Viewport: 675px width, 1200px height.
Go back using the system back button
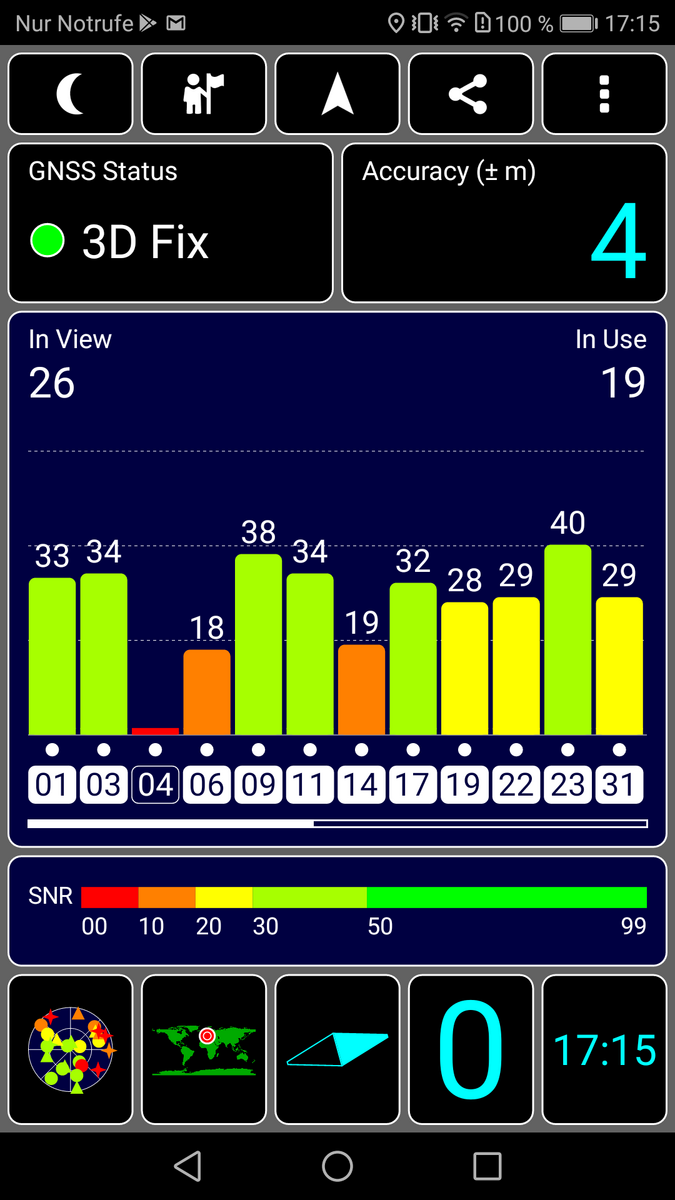click(x=187, y=1166)
